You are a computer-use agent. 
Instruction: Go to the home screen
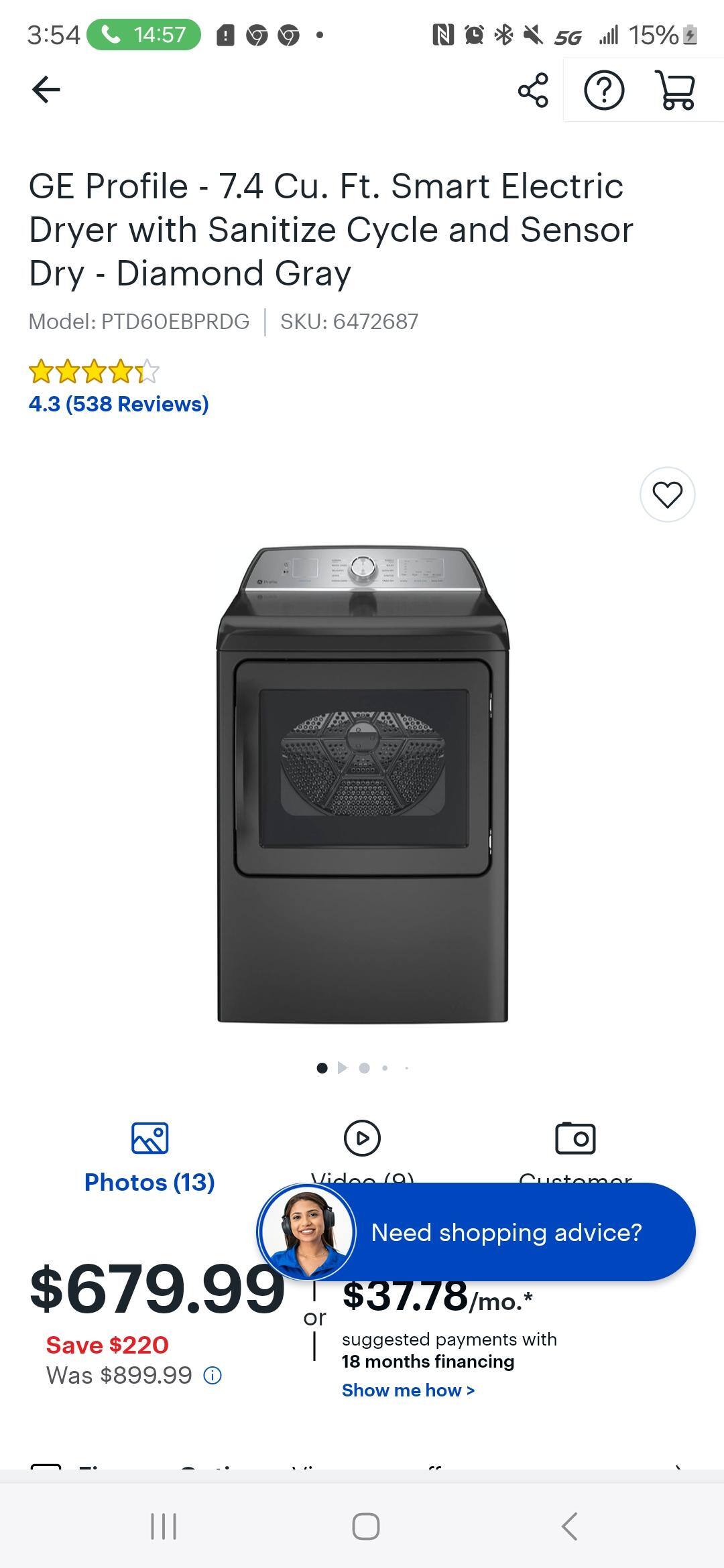click(365, 1526)
